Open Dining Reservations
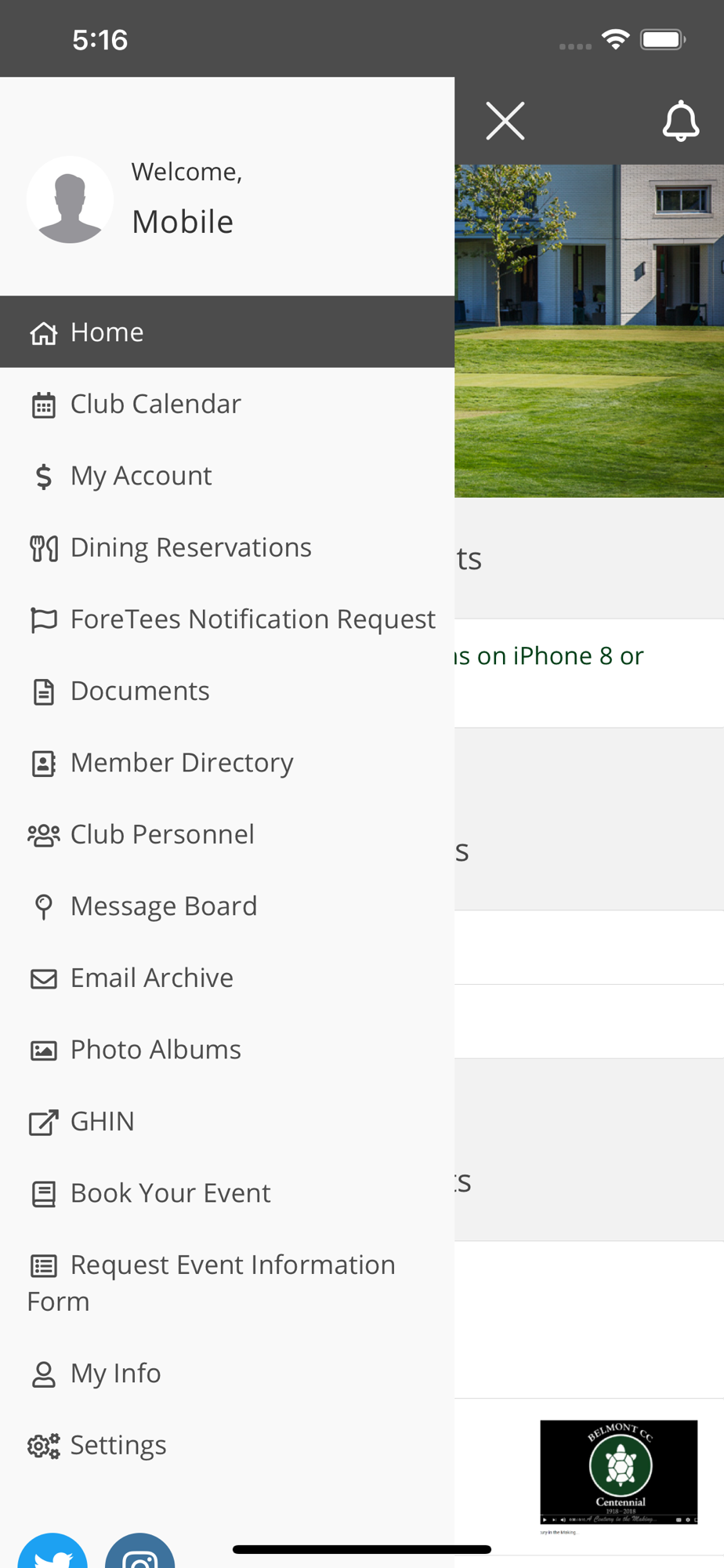Viewport: 724px width, 1568px height. click(227, 547)
